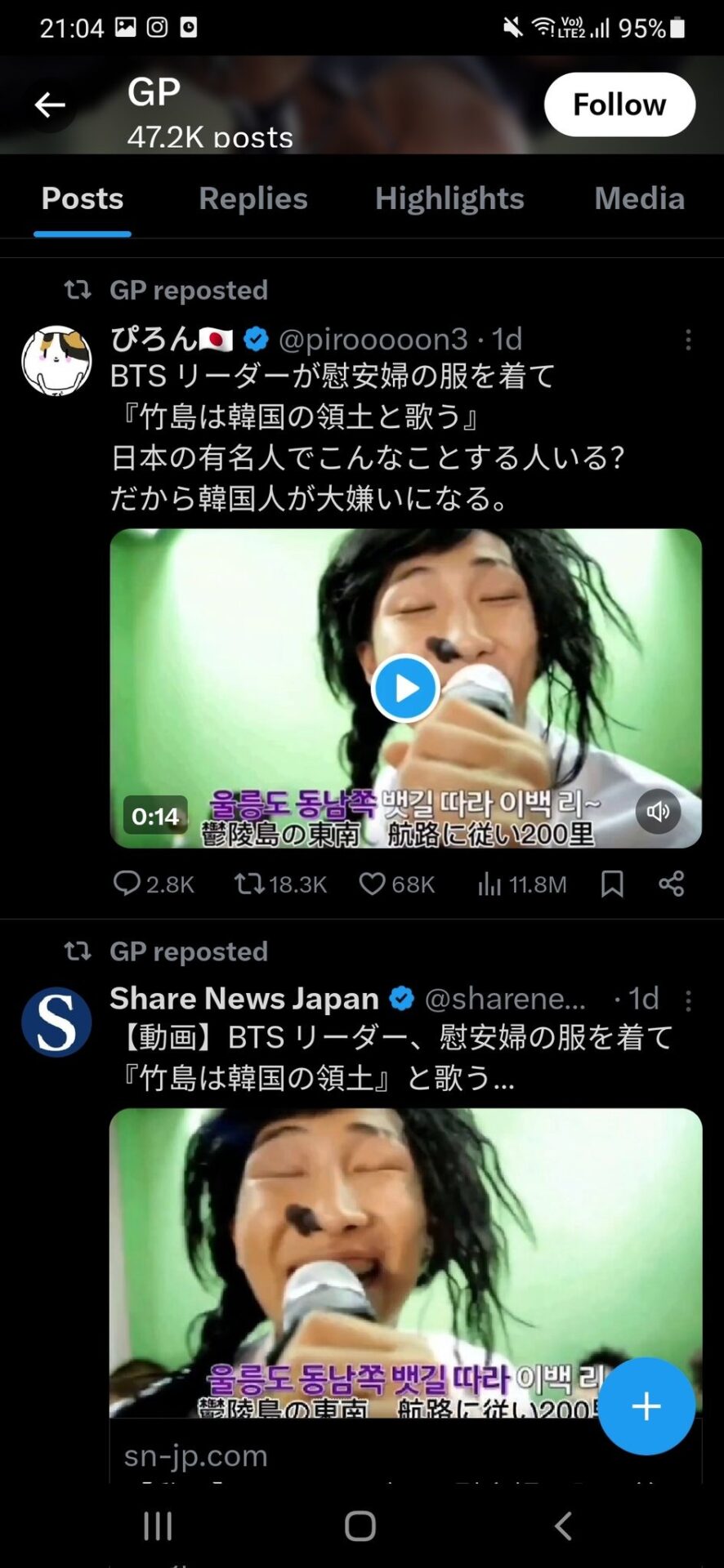Repost the post with 18.3K reposts
Screen dimensions: 724x1568
(249, 884)
